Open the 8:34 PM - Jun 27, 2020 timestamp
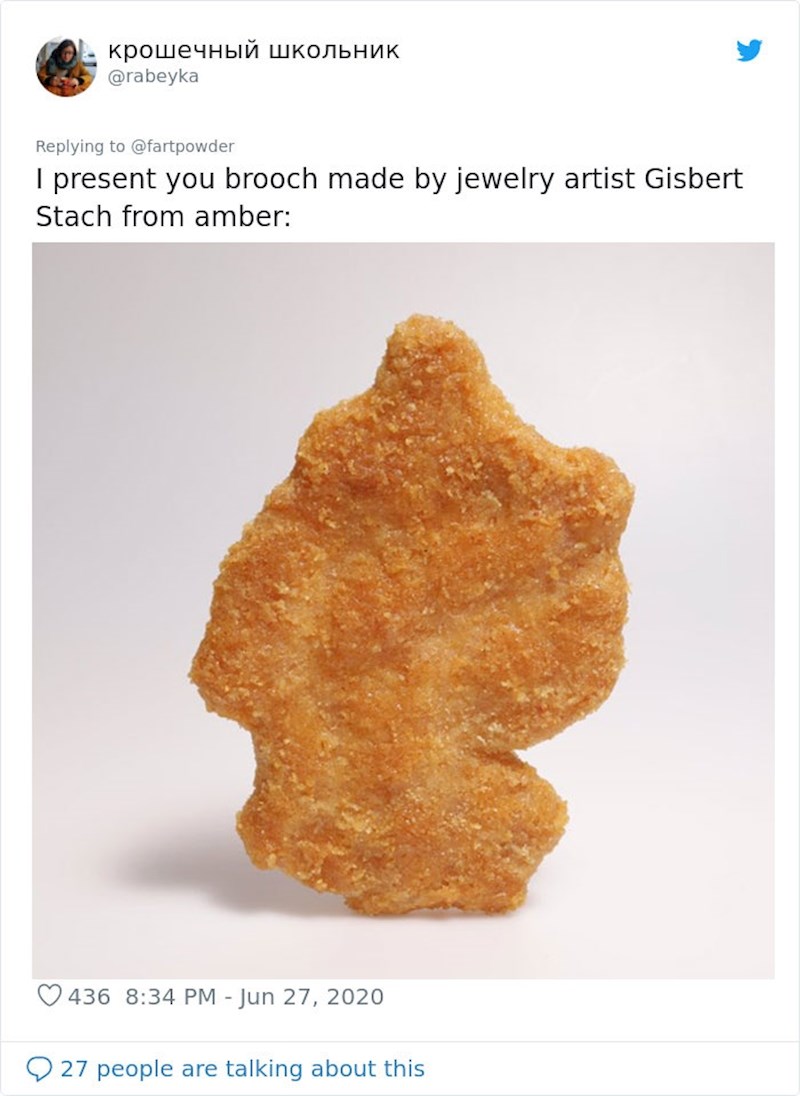 (x=254, y=997)
